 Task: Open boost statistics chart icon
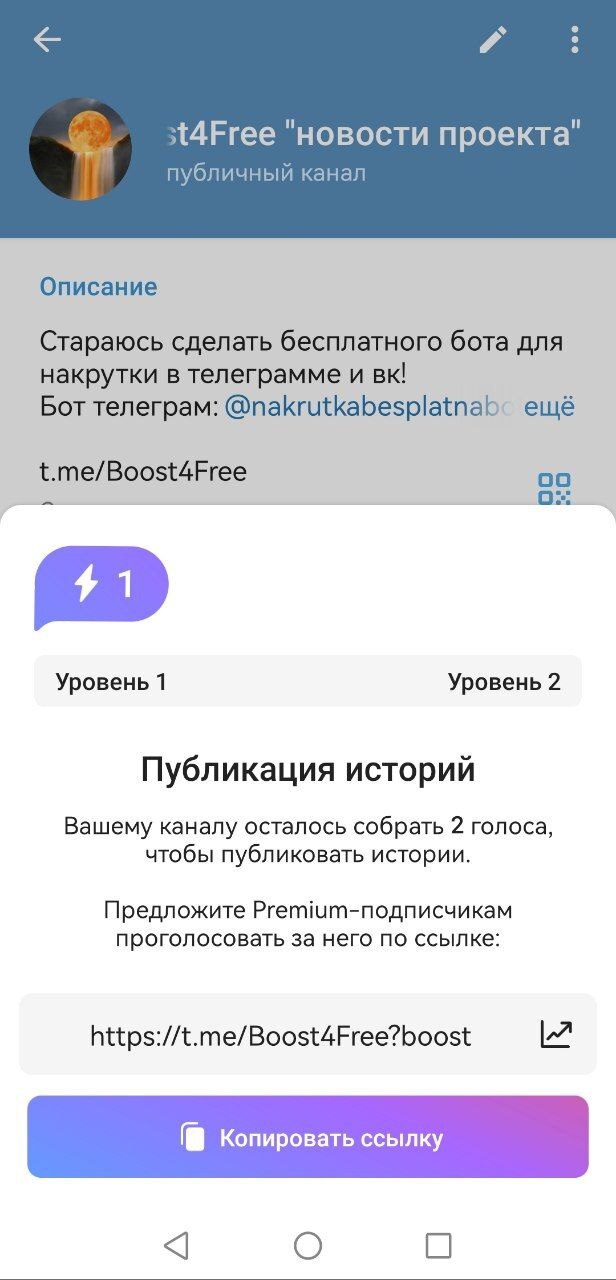pos(556,1034)
